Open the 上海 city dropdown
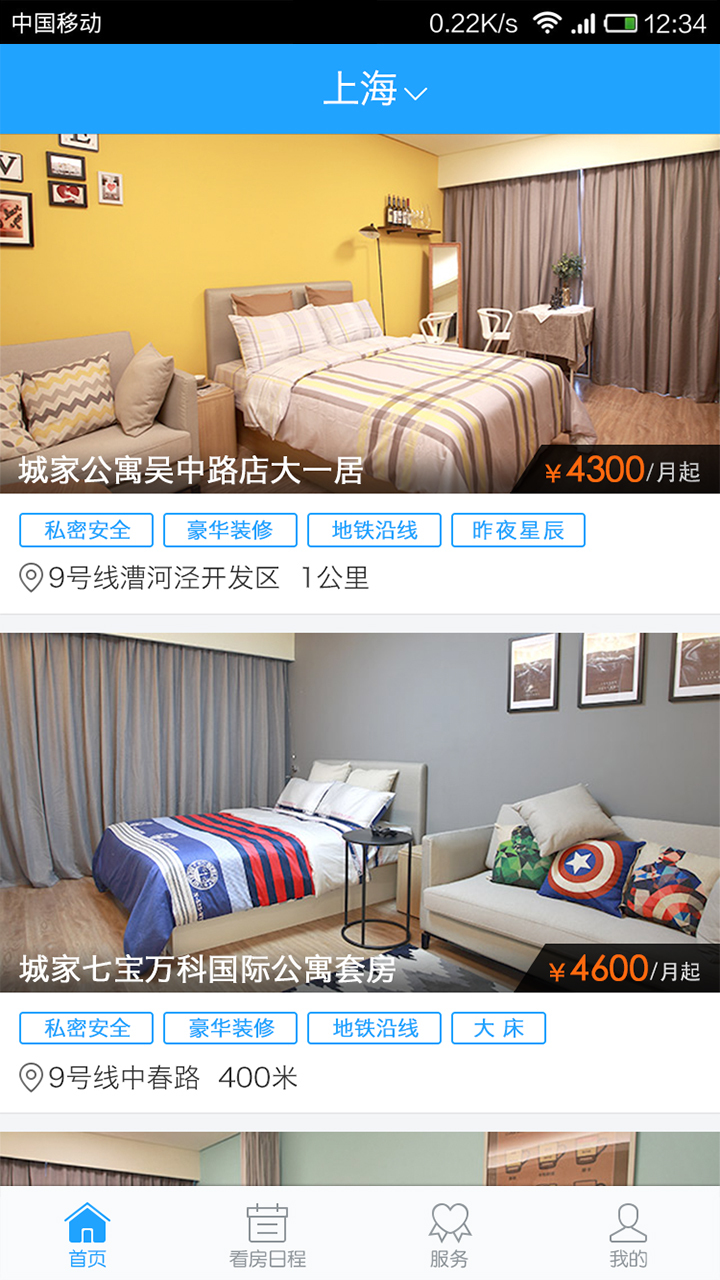This screenshot has height=1280, width=720. (374, 90)
